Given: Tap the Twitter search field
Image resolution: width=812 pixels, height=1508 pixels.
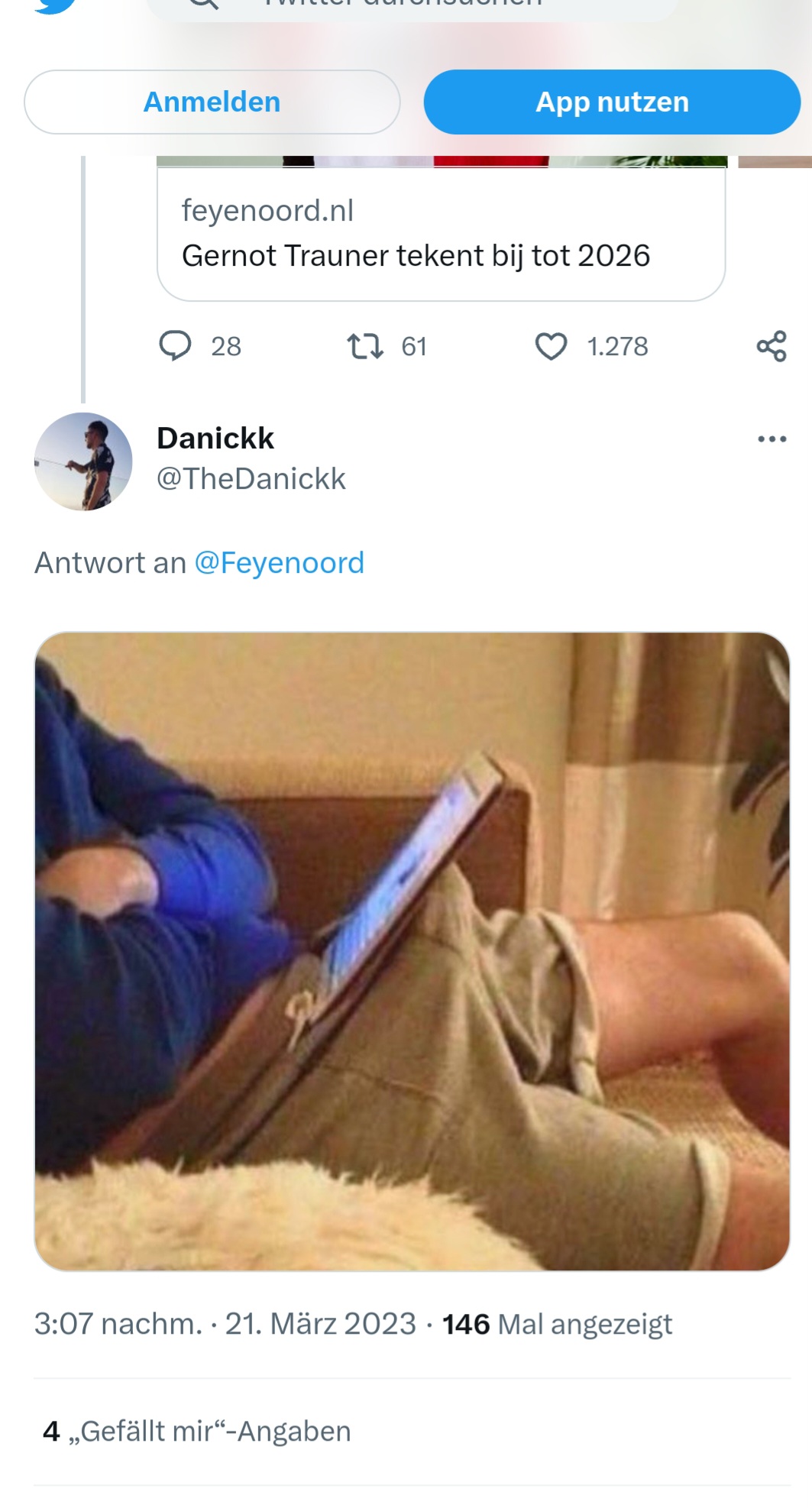Looking at the screenshot, I should [412, 6].
